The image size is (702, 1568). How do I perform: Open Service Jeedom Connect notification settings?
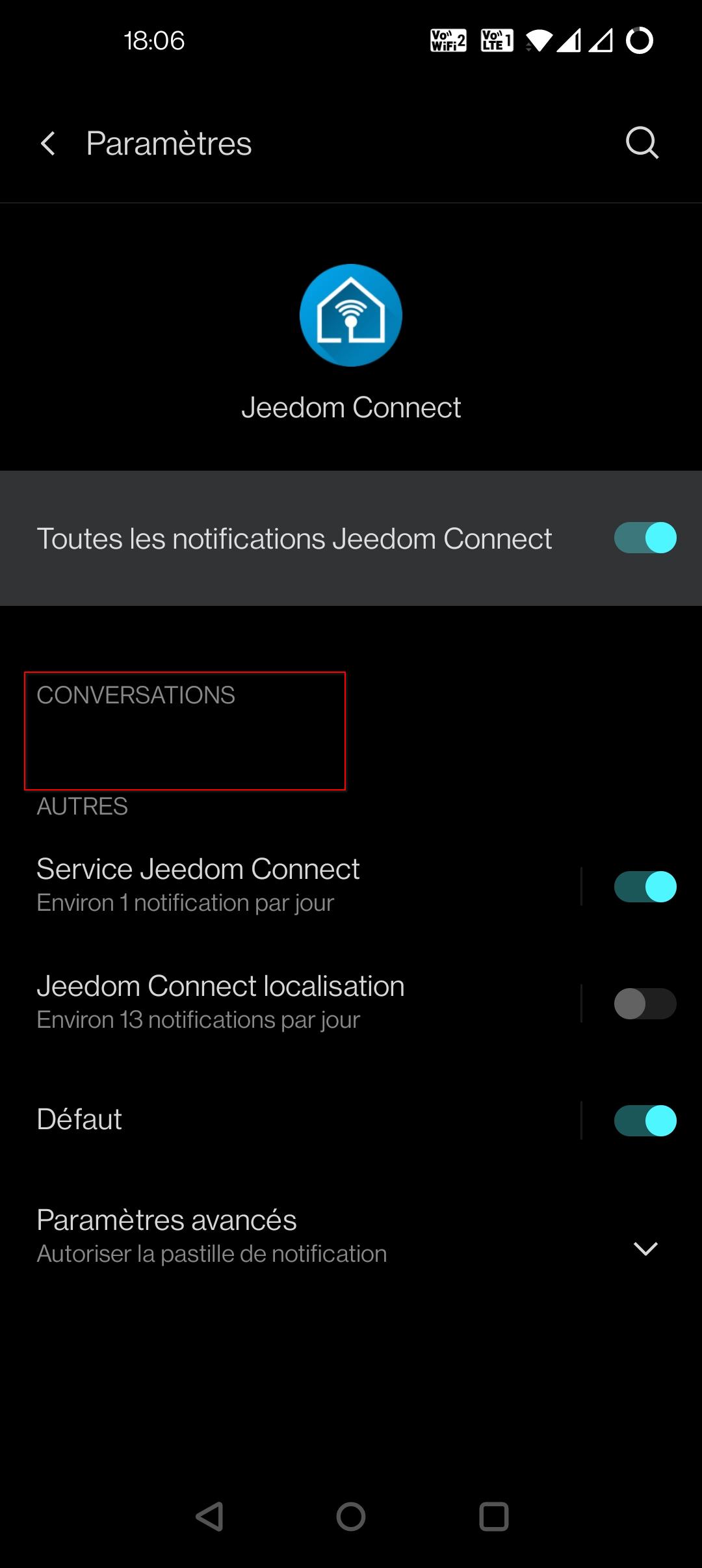[x=260, y=885]
